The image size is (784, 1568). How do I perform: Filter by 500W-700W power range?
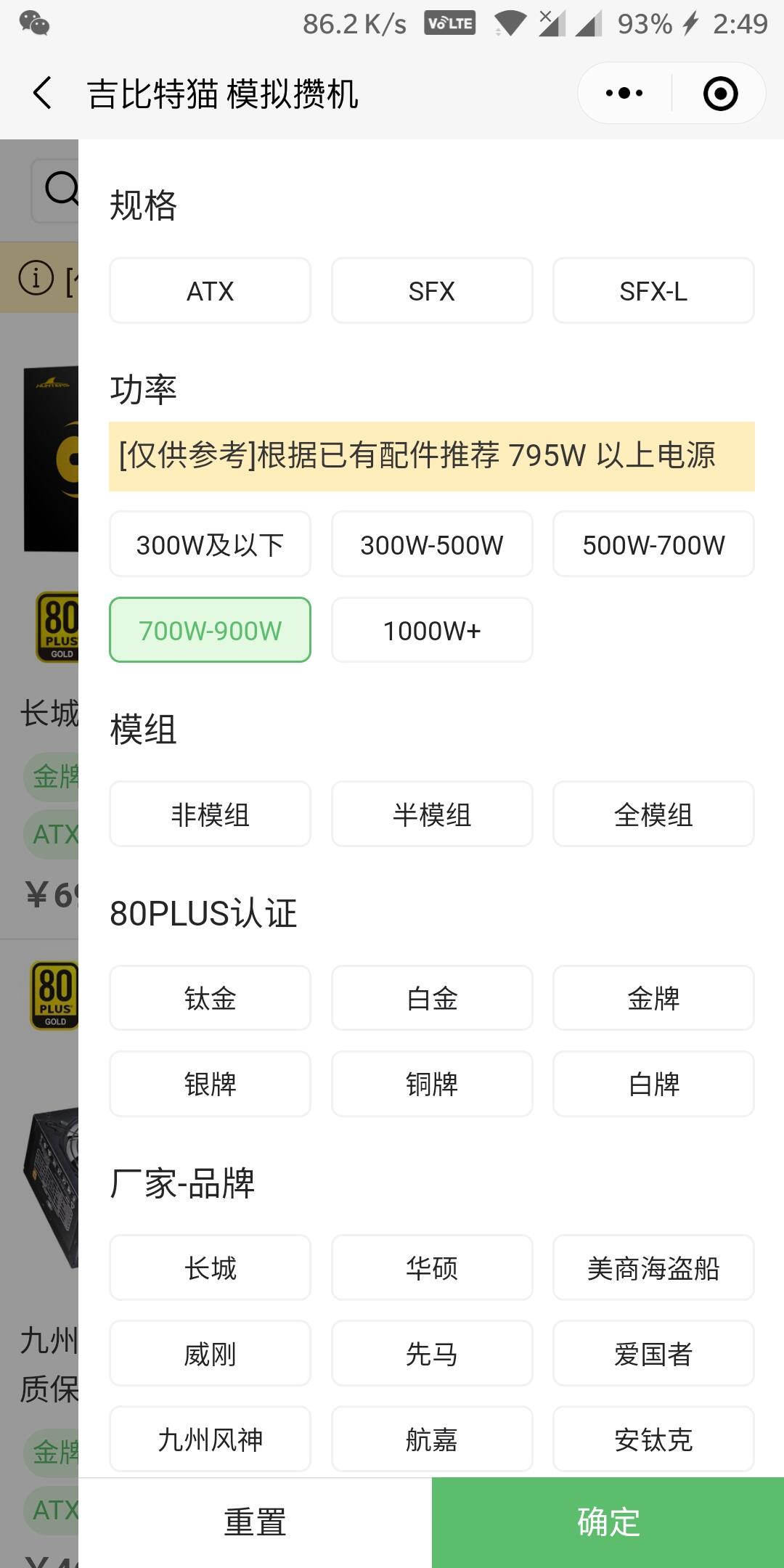tap(653, 544)
